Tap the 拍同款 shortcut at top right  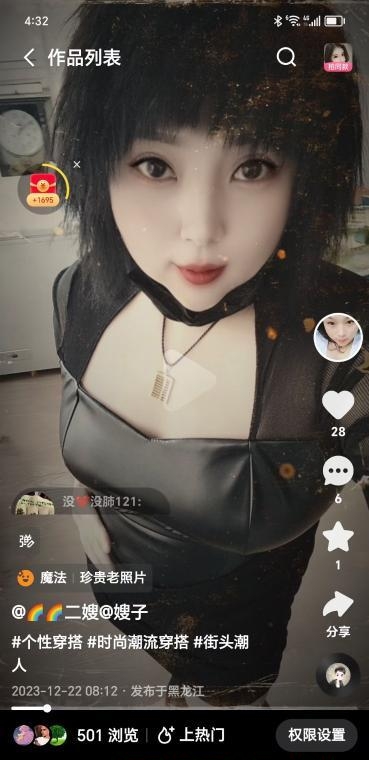point(338,58)
